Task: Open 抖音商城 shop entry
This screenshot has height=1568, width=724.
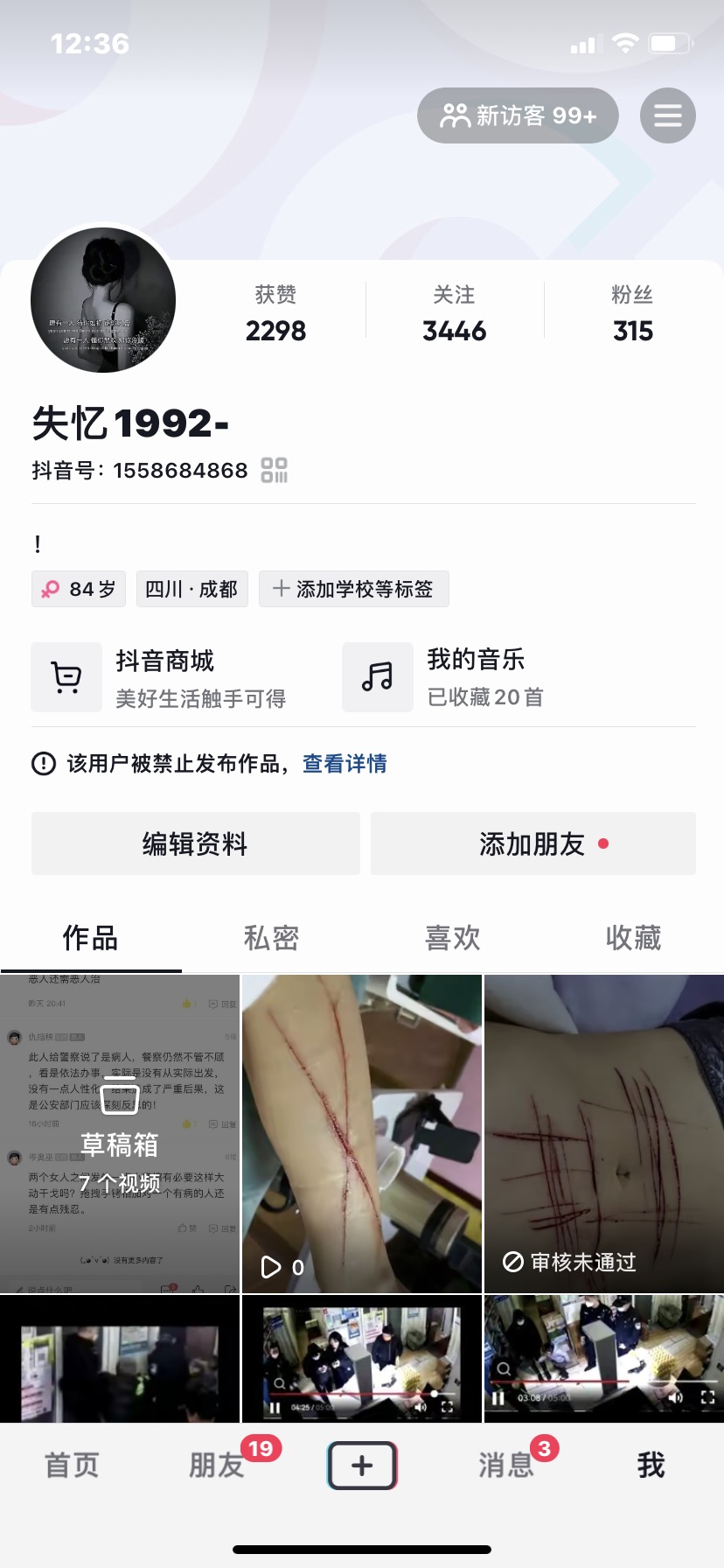Action: tap(166, 677)
